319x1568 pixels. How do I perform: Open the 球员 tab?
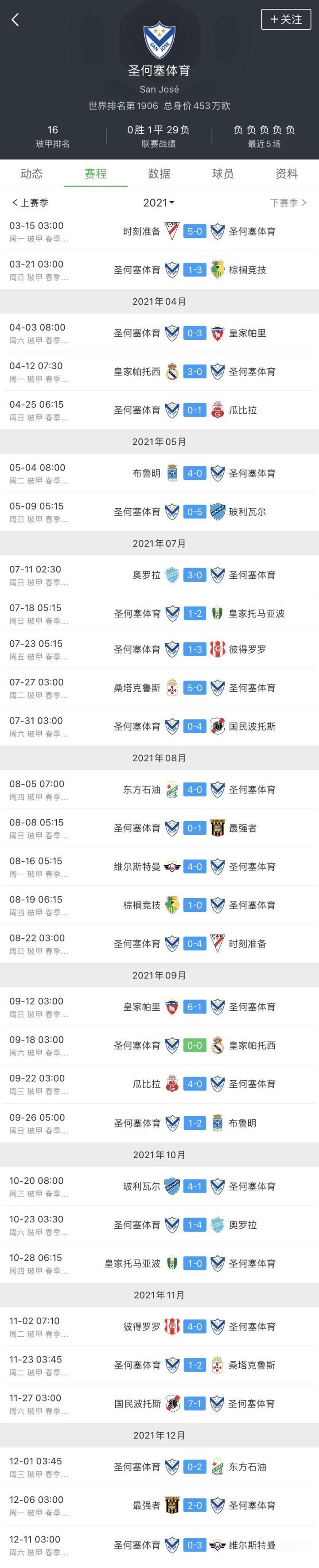(x=223, y=174)
